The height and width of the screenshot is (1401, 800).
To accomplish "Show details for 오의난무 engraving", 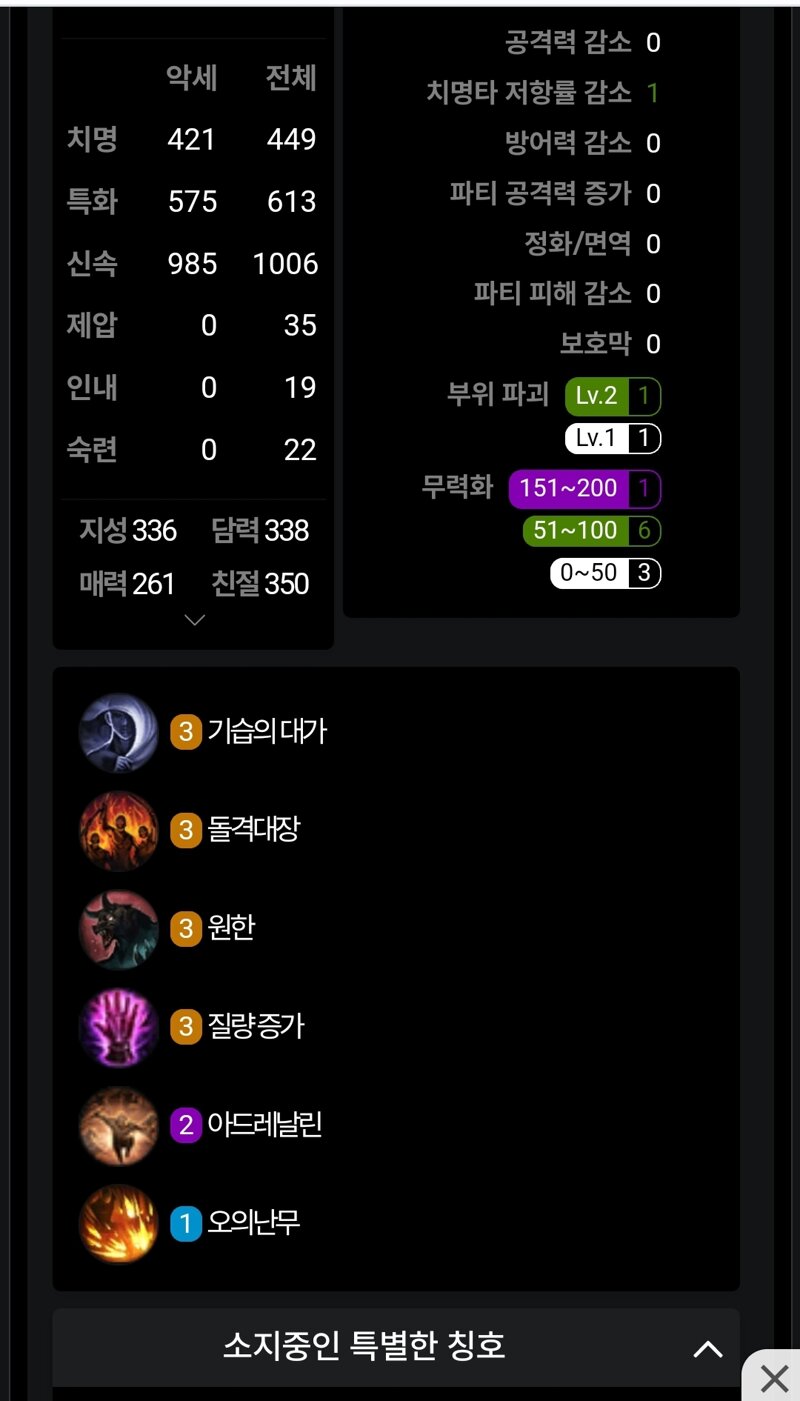I will 252,1223.
